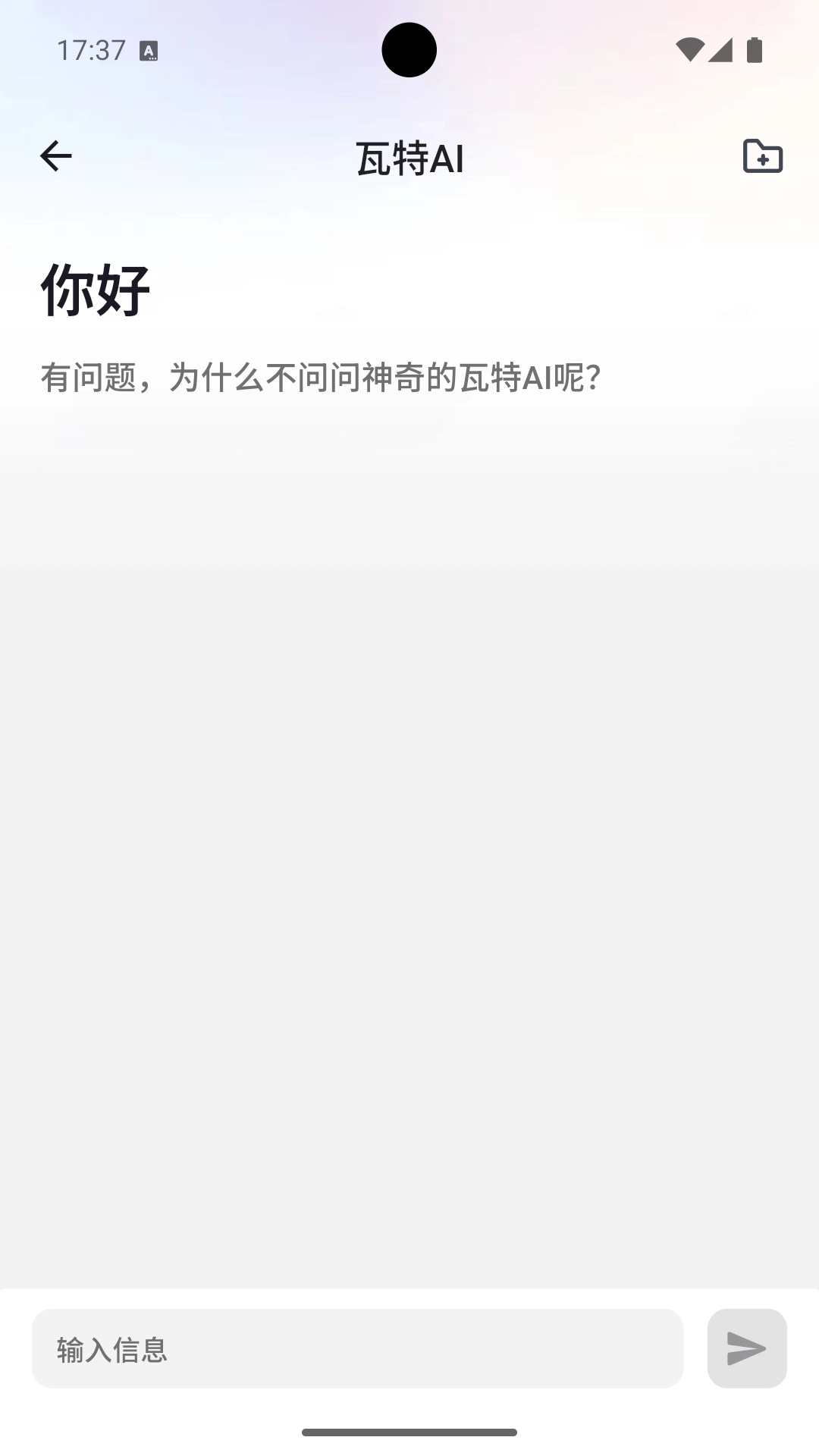Return to previous screen via left arrow
Image resolution: width=819 pixels, height=1456 pixels.
tap(55, 155)
